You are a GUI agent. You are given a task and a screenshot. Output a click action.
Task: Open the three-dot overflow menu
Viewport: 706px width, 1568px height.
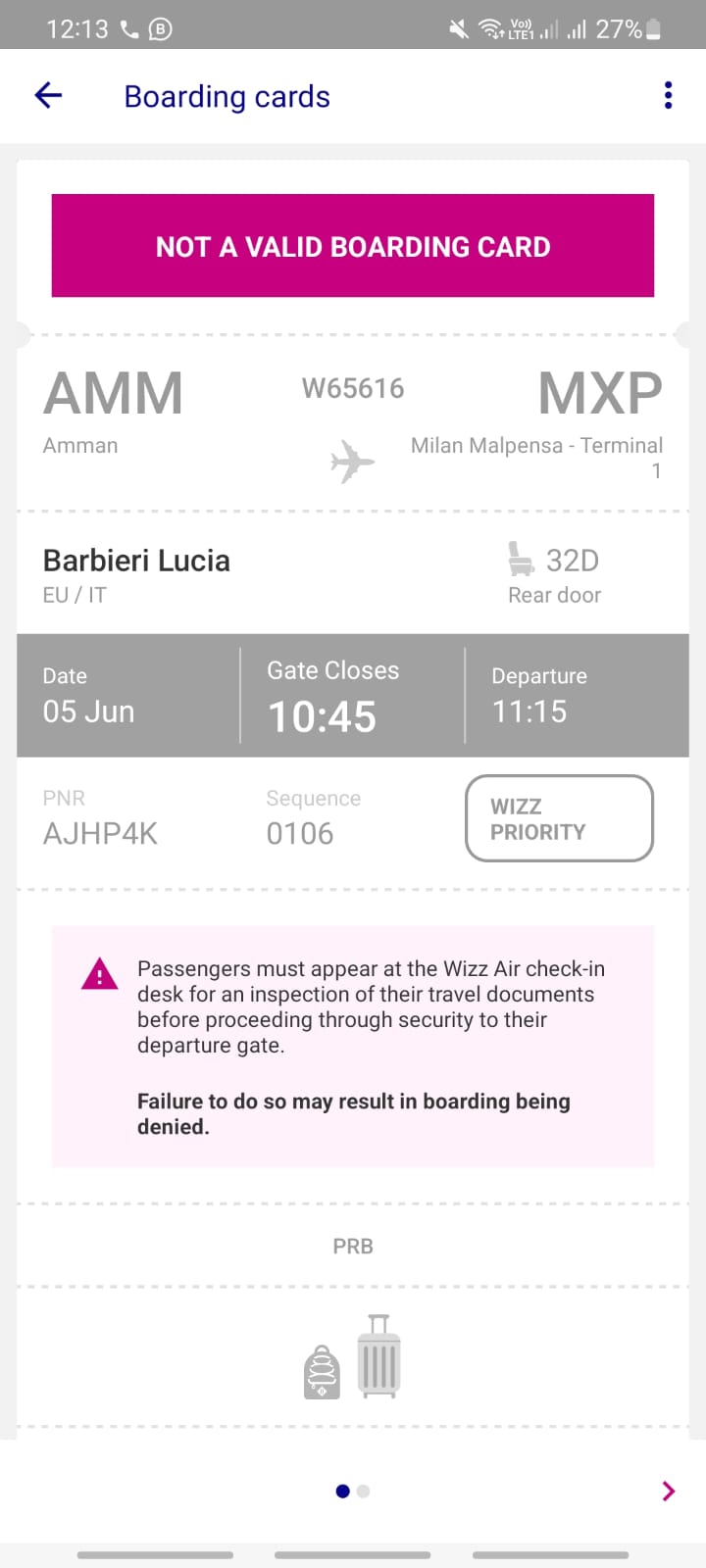tap(668, 95)
